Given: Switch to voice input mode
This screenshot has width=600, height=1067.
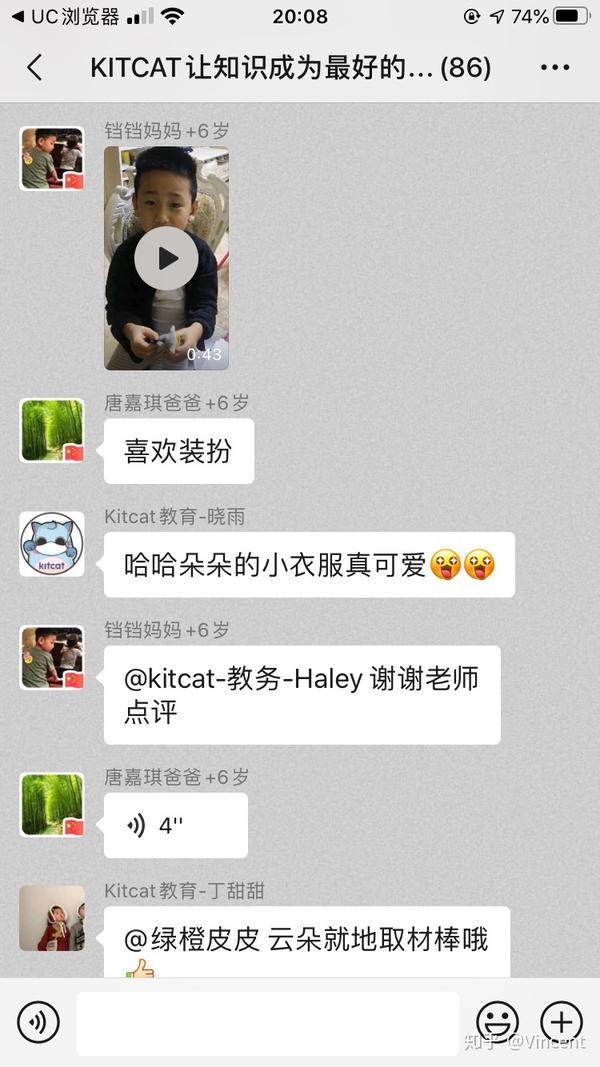Looking at the screenshot, I should [x=38, y=1022].
